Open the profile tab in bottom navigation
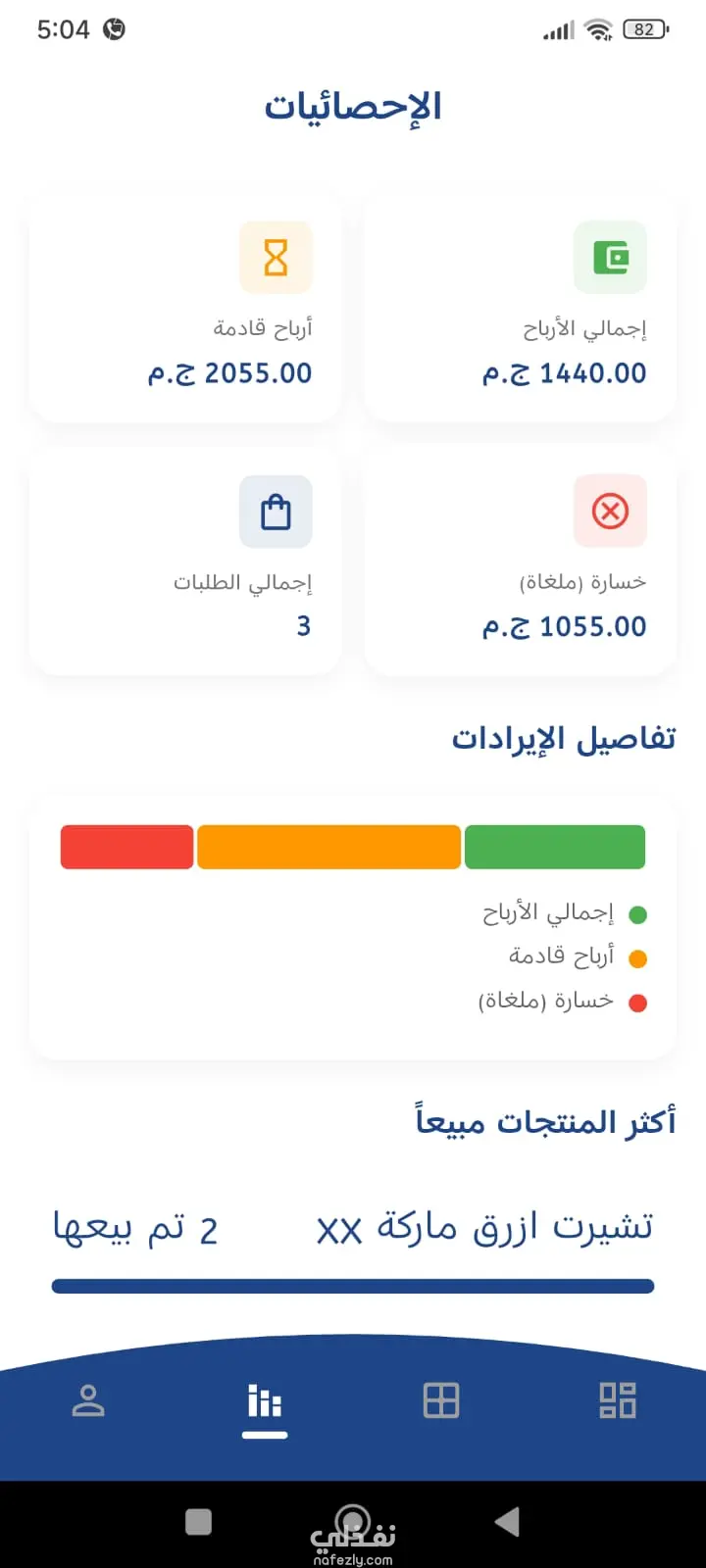This screenshot has width=706, height=1568. point(88,1400)
